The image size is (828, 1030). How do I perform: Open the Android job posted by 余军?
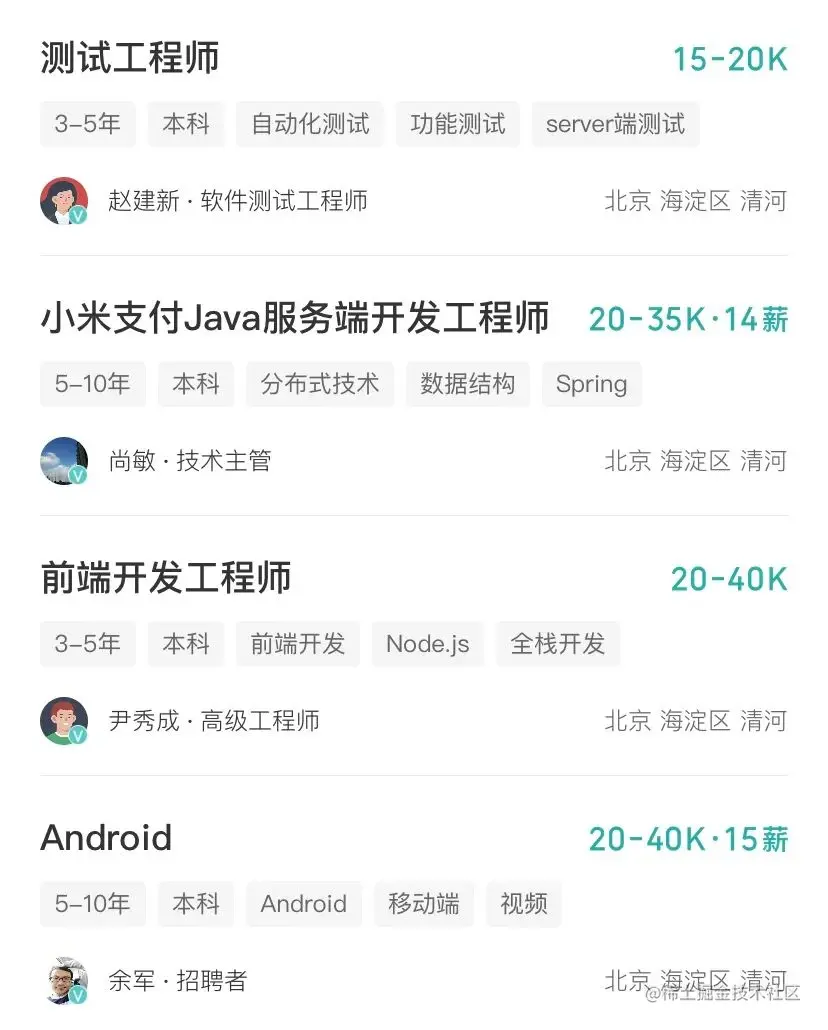coord(106,838)
